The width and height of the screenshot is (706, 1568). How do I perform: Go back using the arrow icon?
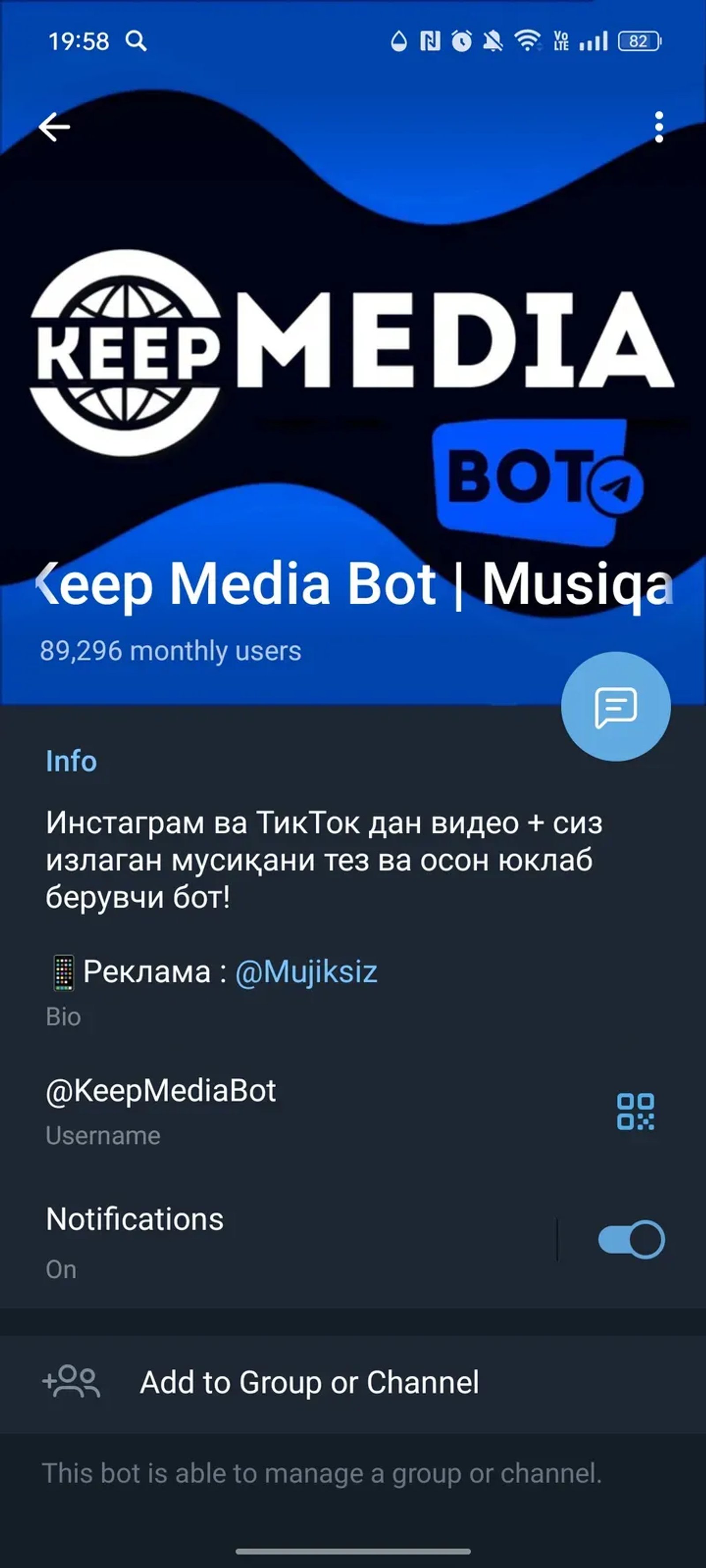point(55,127)
